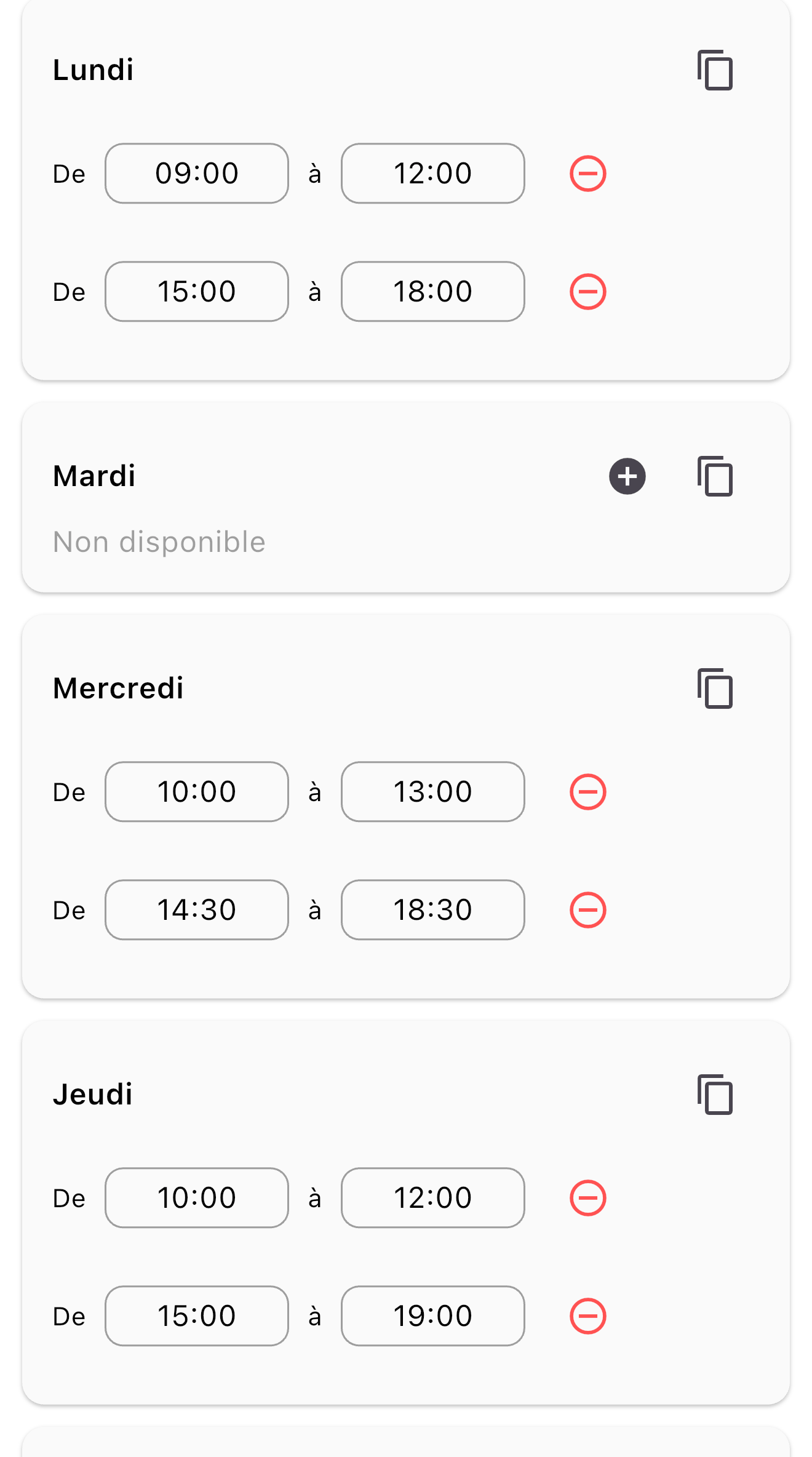Image resolution: width=812 pixels, height=1457 pixels.
Task: Edit Lundi's 12:00 end time
Action: 432,174
